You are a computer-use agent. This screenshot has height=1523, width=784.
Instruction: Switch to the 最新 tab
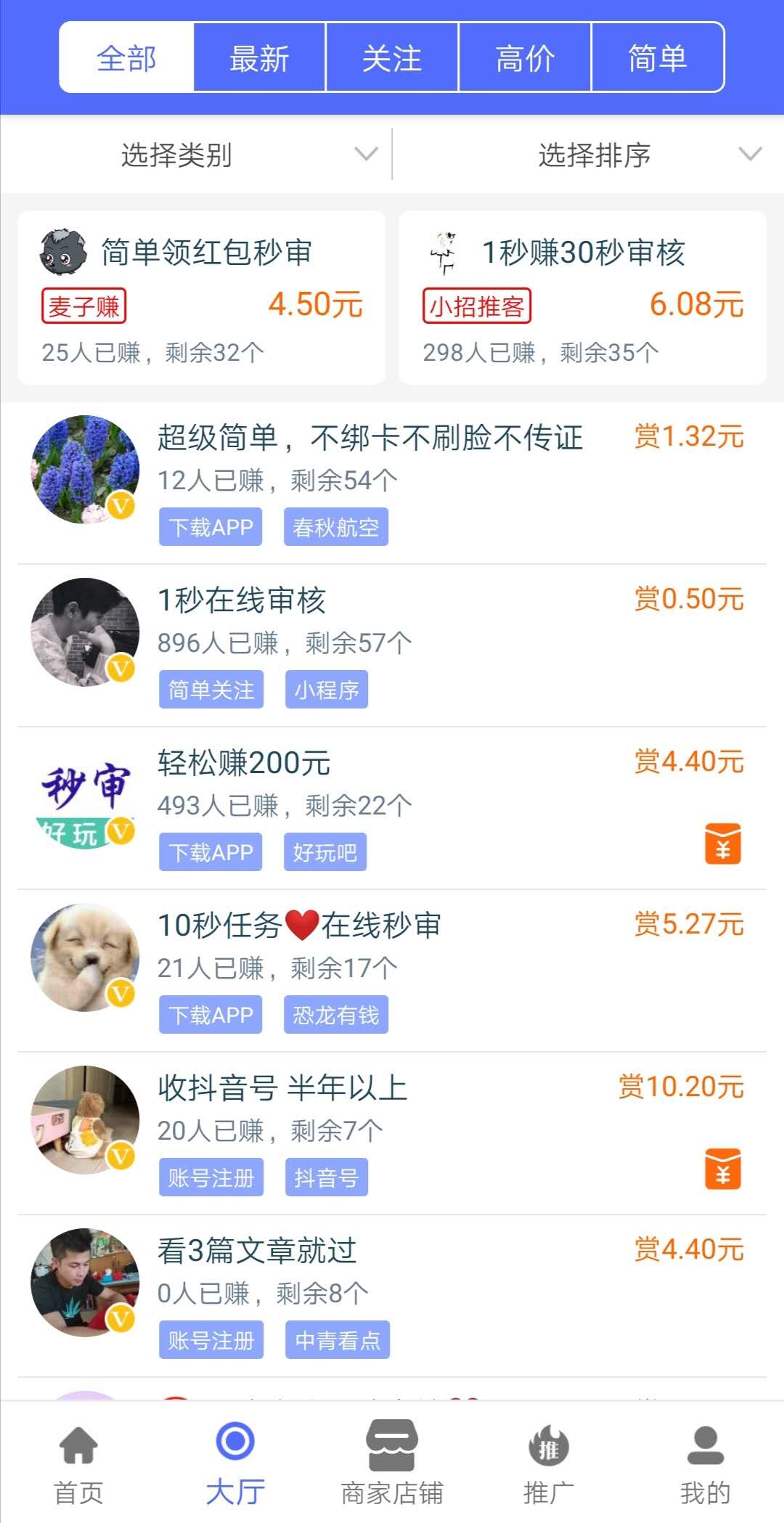pos(259,57)
